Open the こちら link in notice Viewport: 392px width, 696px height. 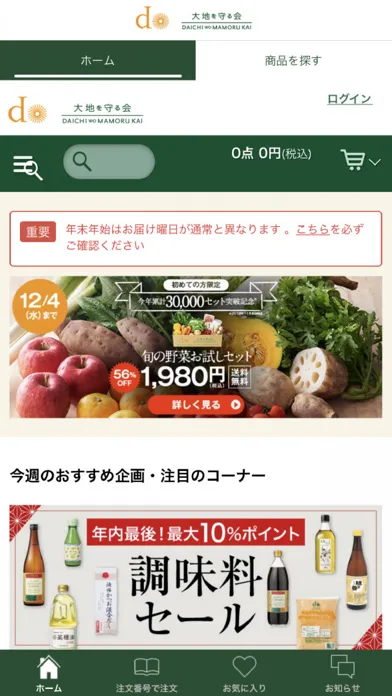coord(313,229)
